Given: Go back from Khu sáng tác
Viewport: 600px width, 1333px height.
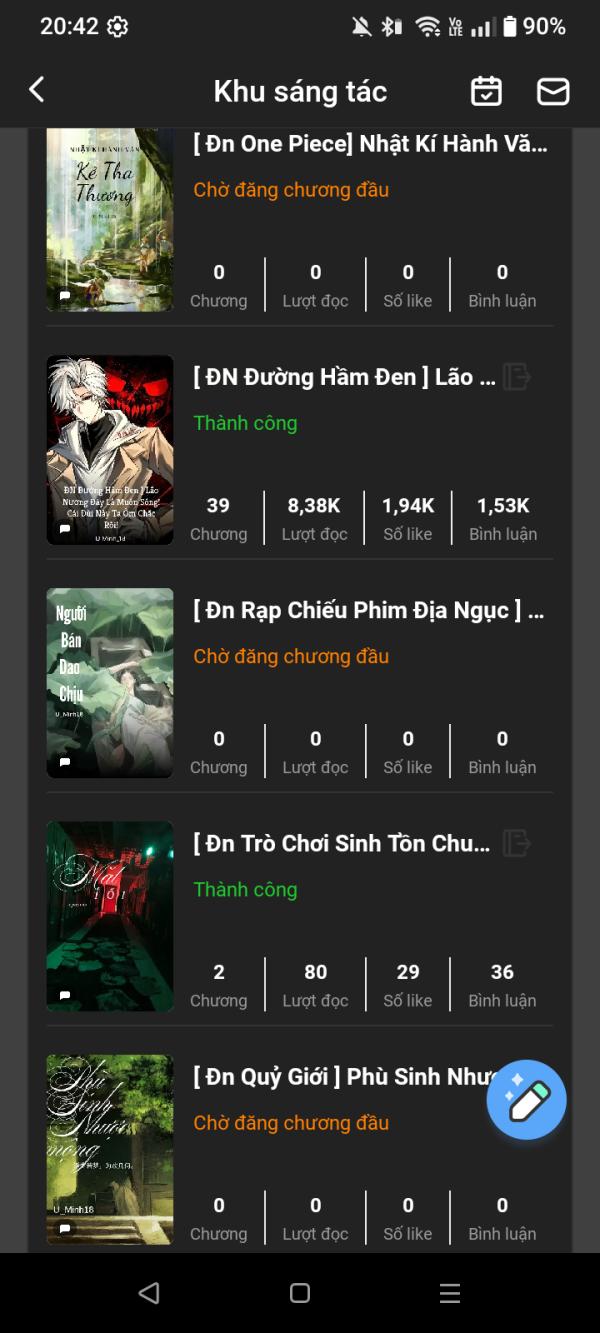Looking at the screenshot, I should pos(37,90).
